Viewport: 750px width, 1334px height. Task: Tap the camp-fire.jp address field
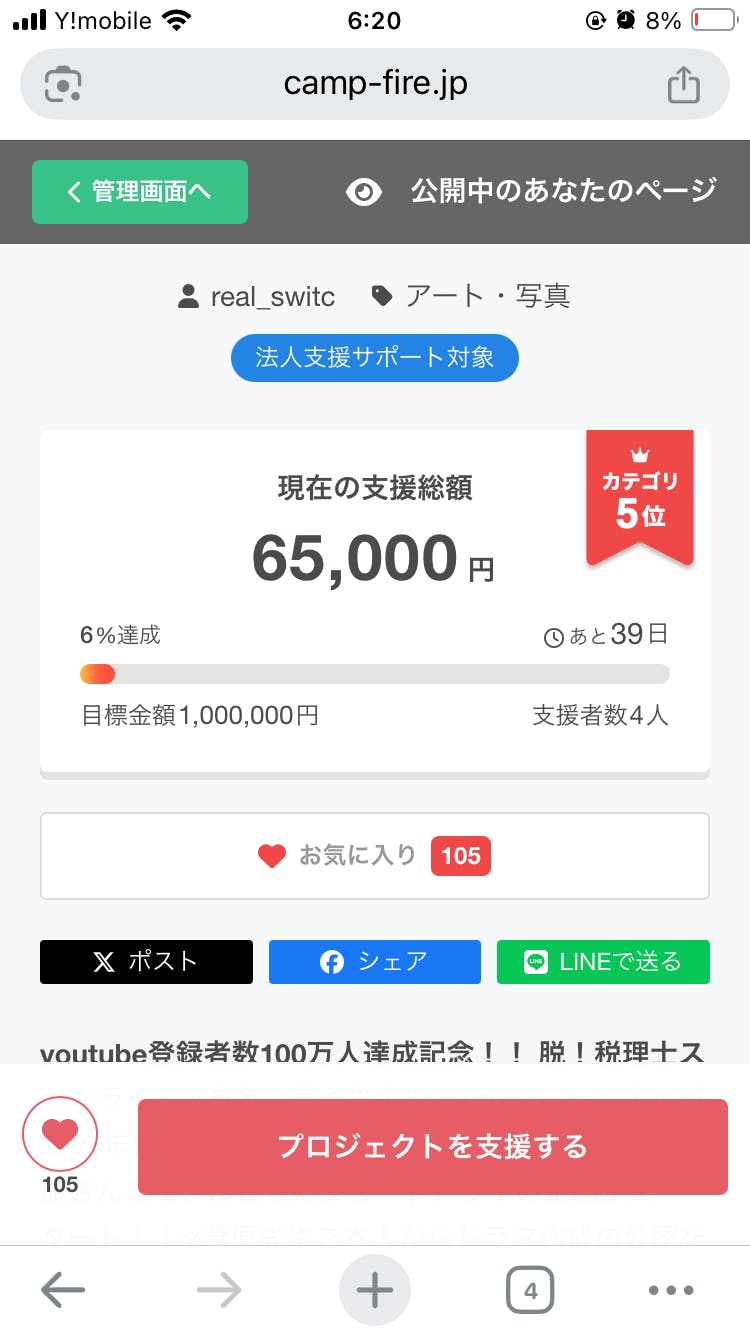coord(375,84)
